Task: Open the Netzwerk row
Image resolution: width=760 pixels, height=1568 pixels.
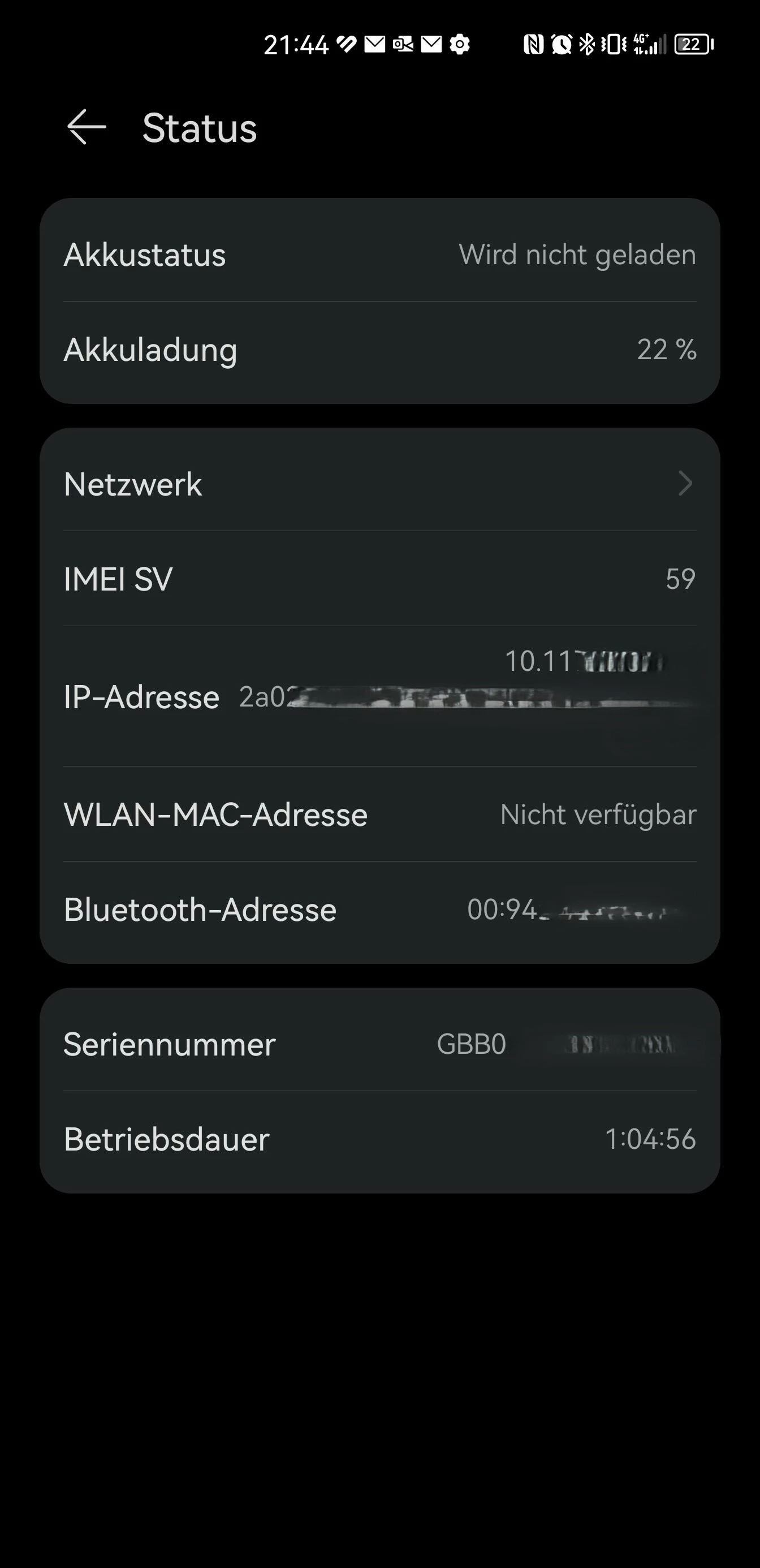Action: (x=379, y=485)
